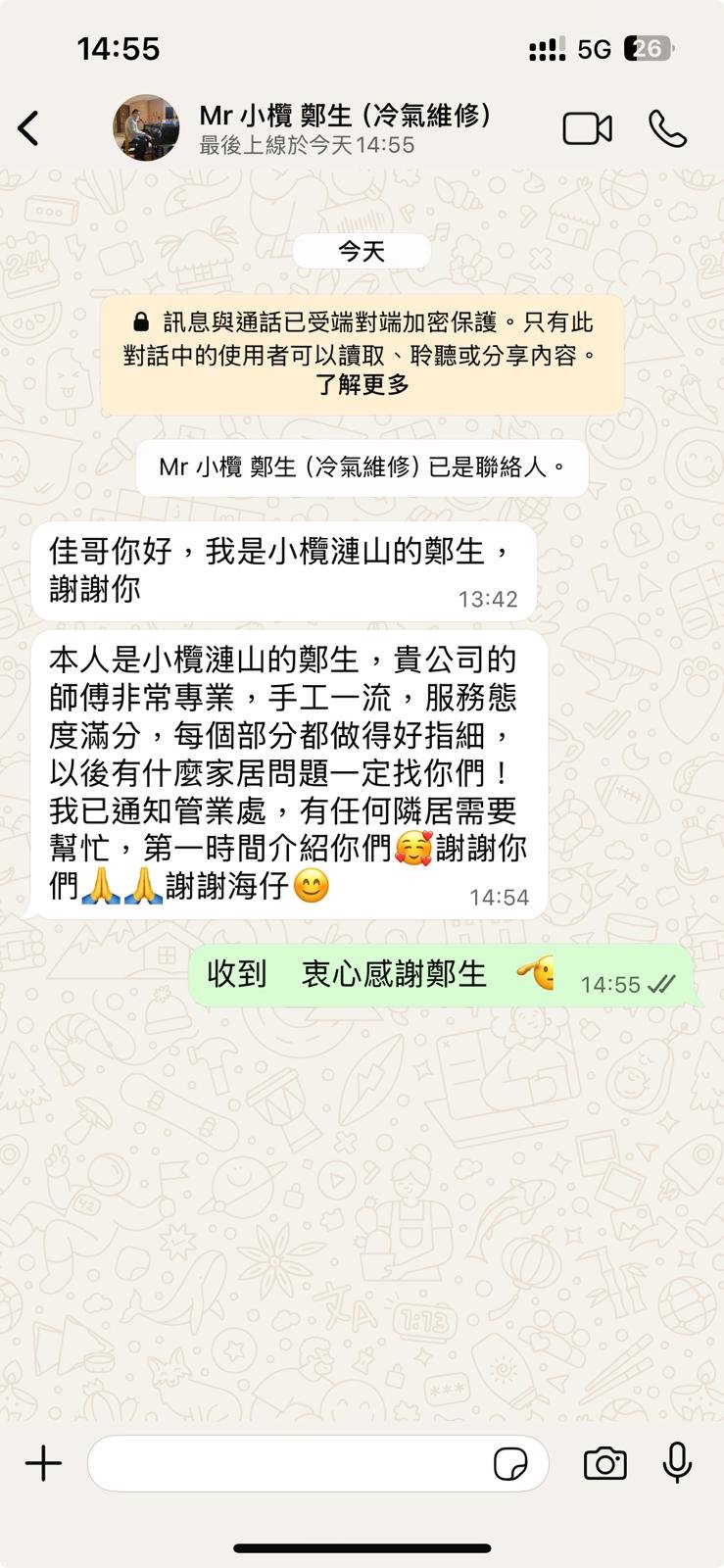Open Mr 小欖 鄭生 contact info

pyautogui.click(x=343, y=128)
